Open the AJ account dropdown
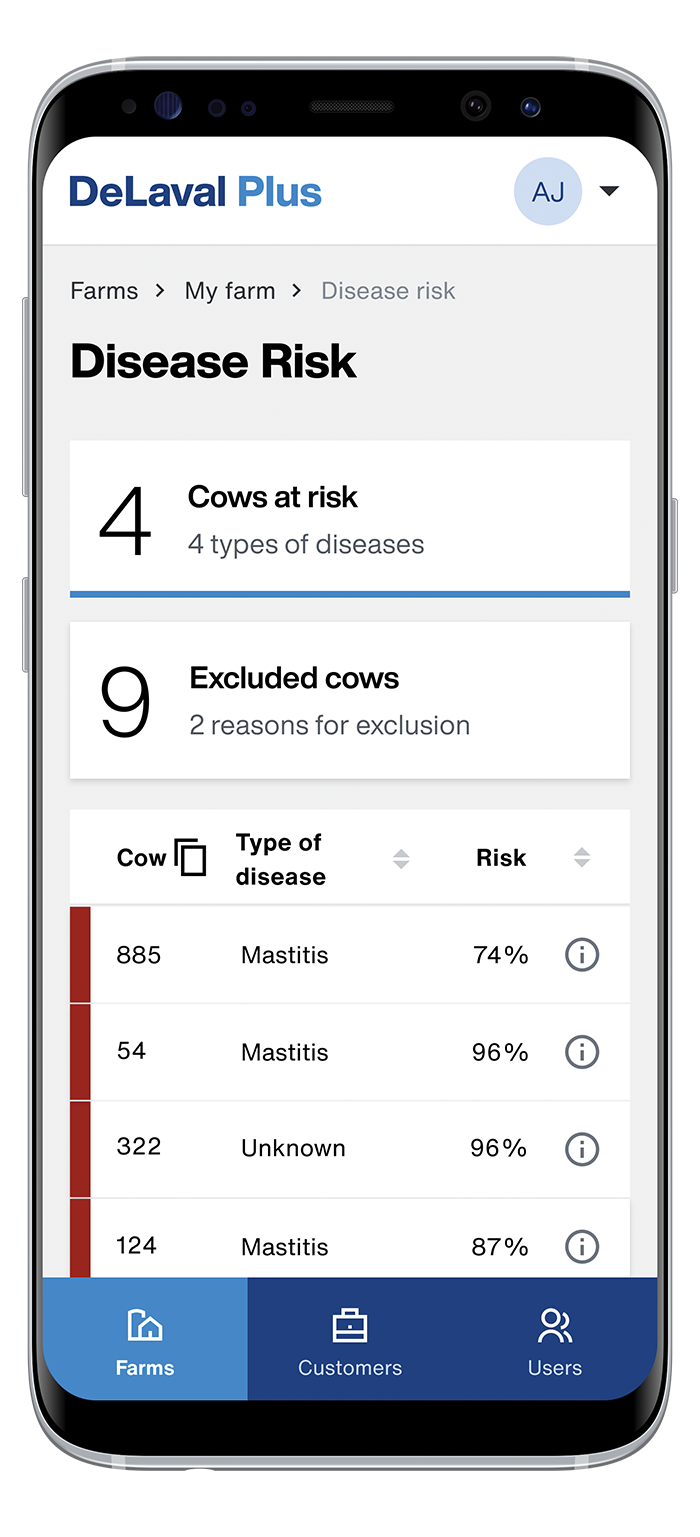The width and height of the screenshot is (700, 1537). 609,191
